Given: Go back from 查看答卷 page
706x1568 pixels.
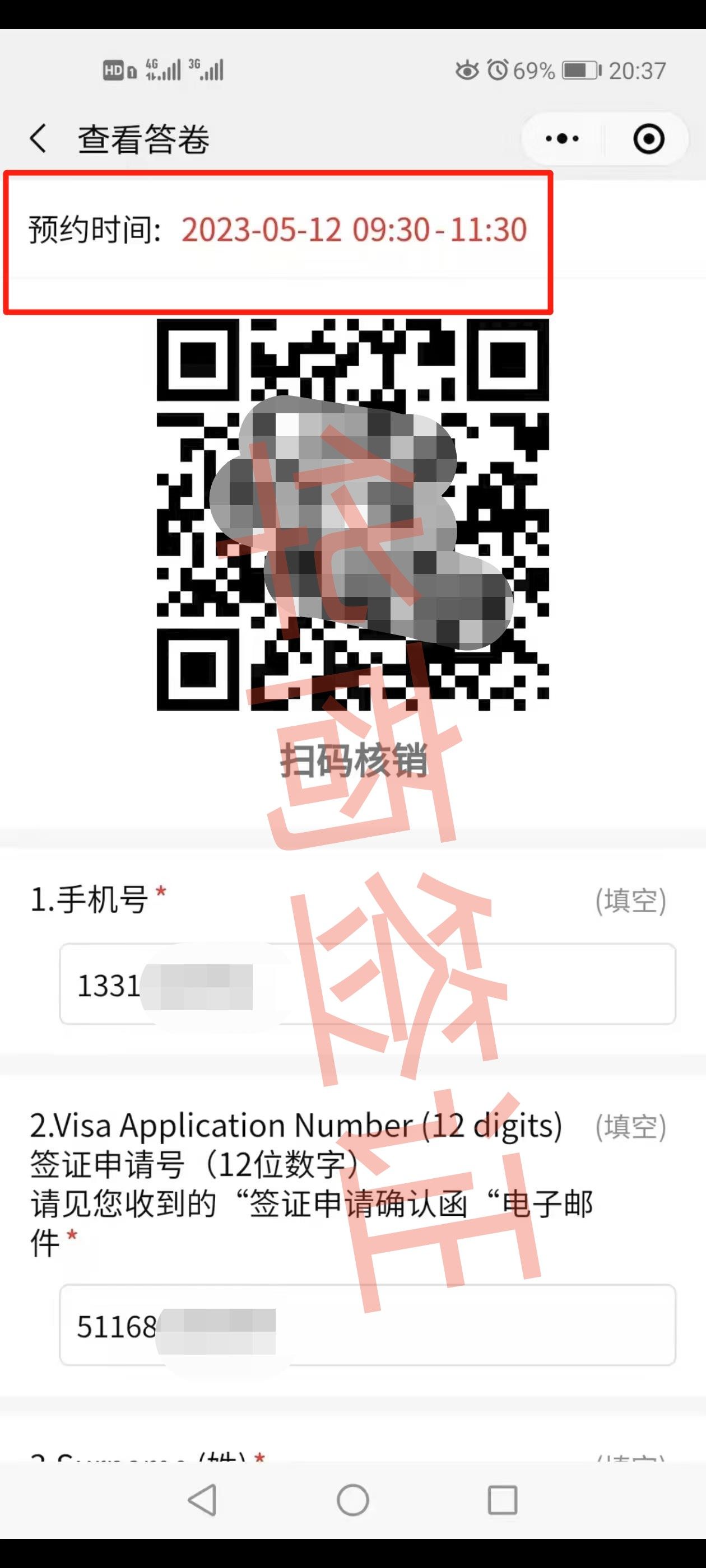Looking at the screenshot, I should (x=38, y=138).
